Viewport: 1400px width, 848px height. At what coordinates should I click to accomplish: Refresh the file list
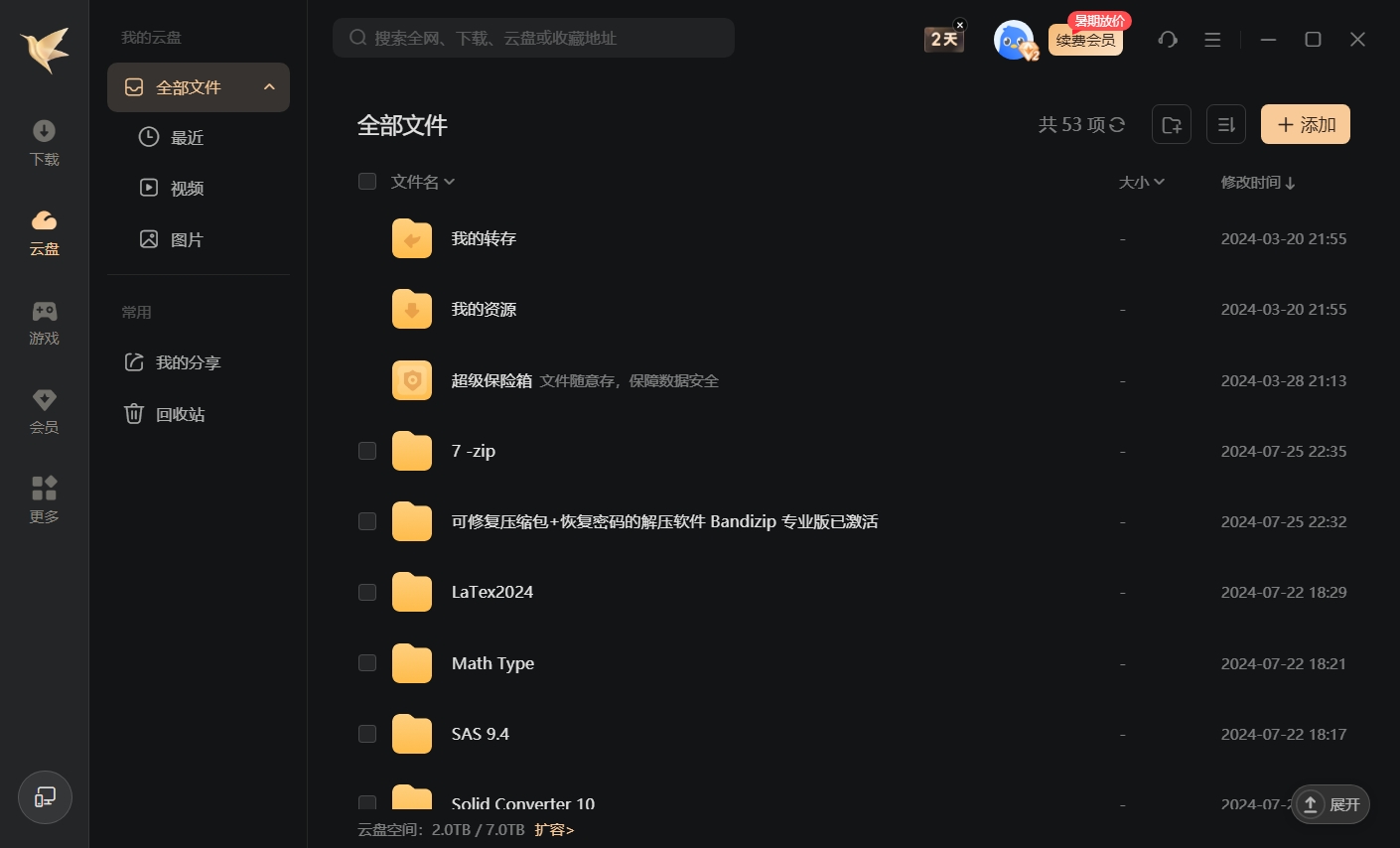pos(1118,125)
